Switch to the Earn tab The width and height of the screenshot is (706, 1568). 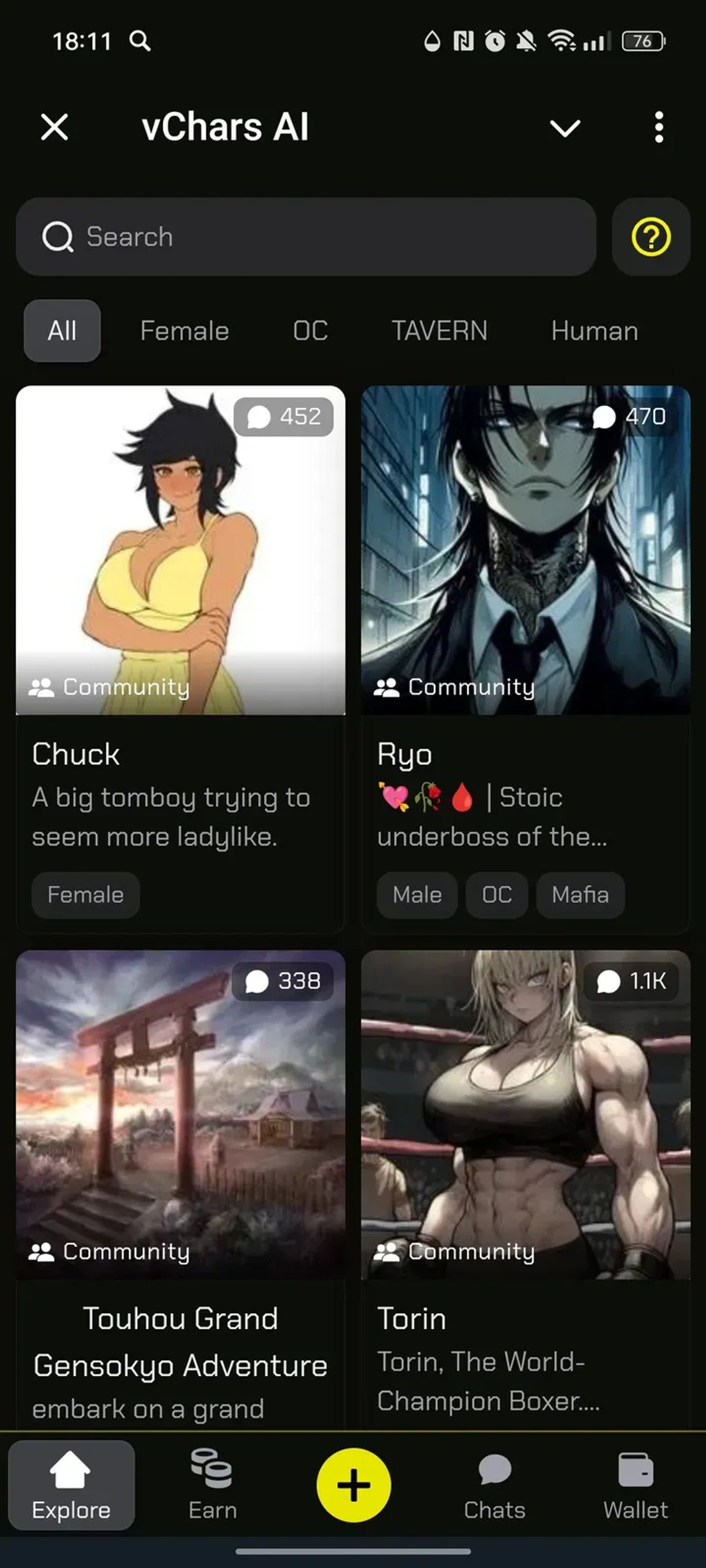coord(213,1485)
